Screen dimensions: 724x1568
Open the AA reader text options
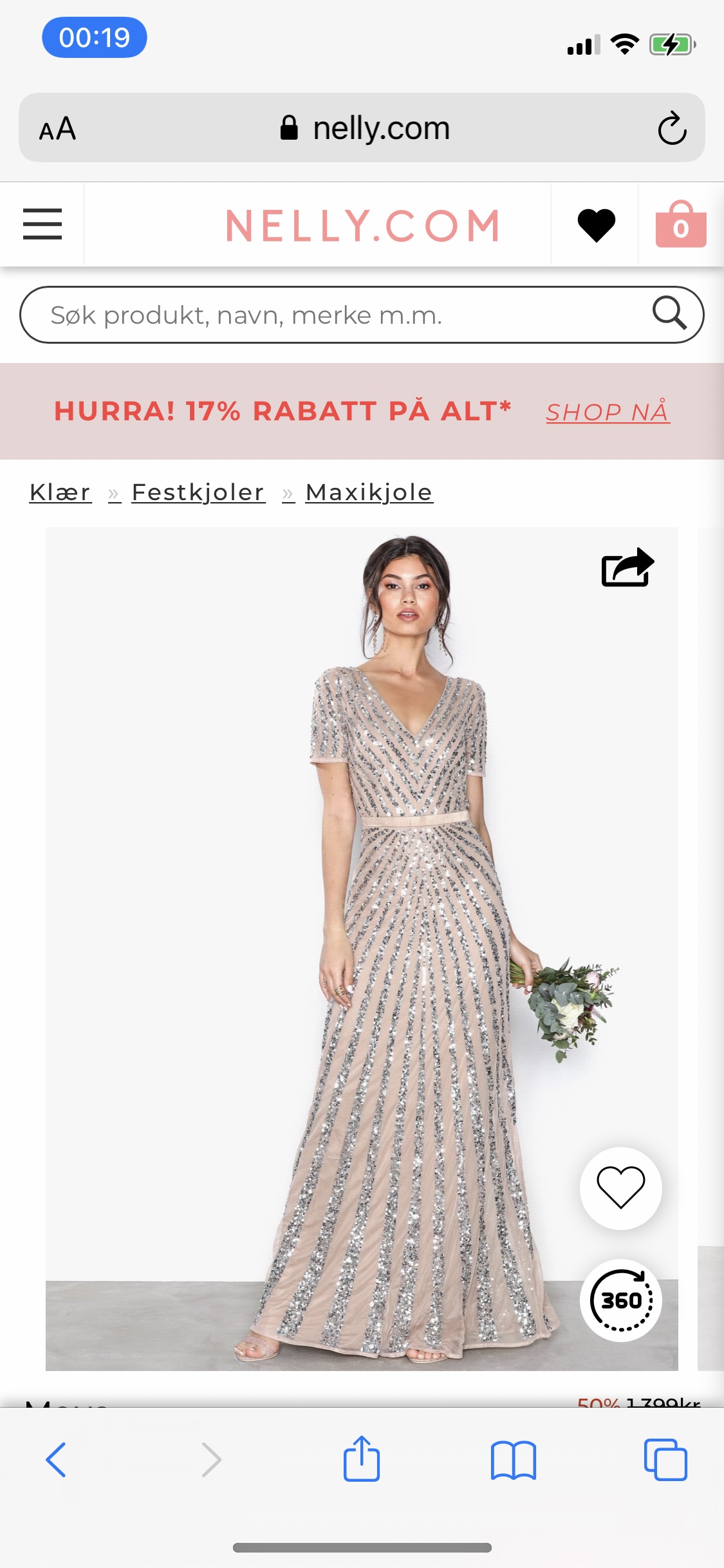pyautogui.click(x=58, y=129)
